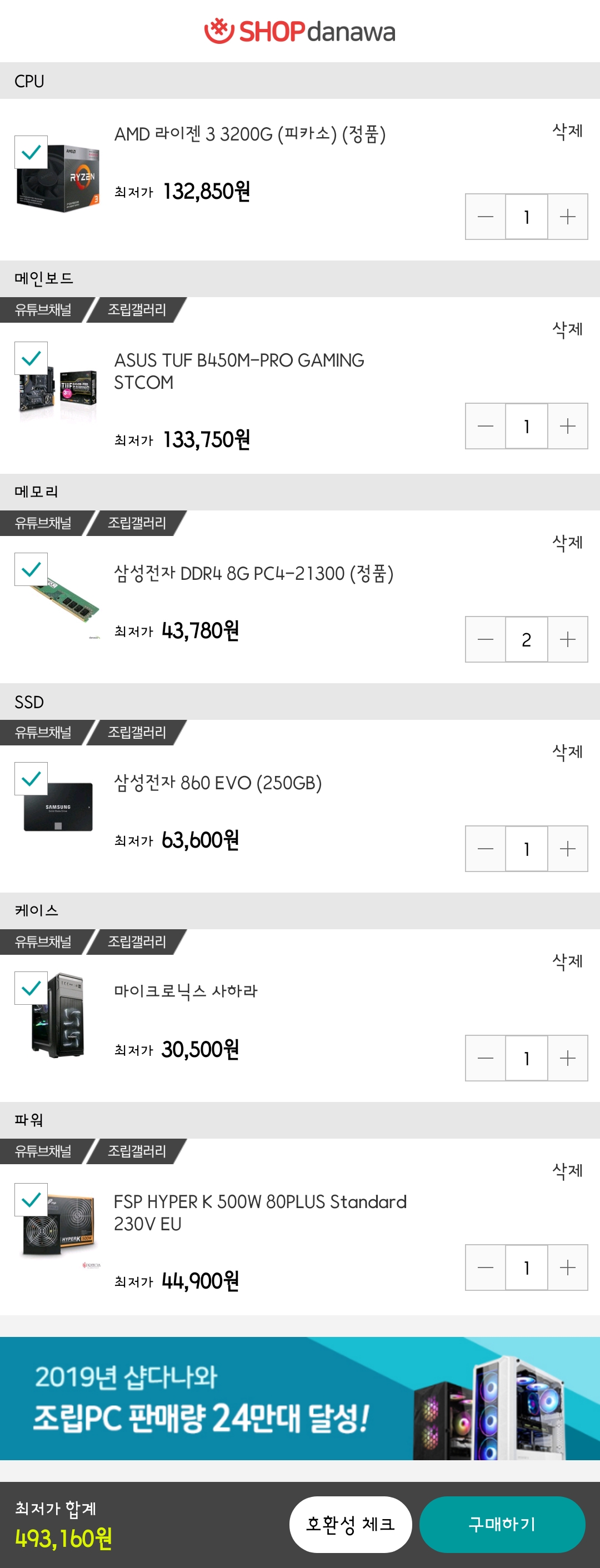Open 조립갤러리 tag under 메모리
The width and height of the screenshot is (600, 1568).
137,523
